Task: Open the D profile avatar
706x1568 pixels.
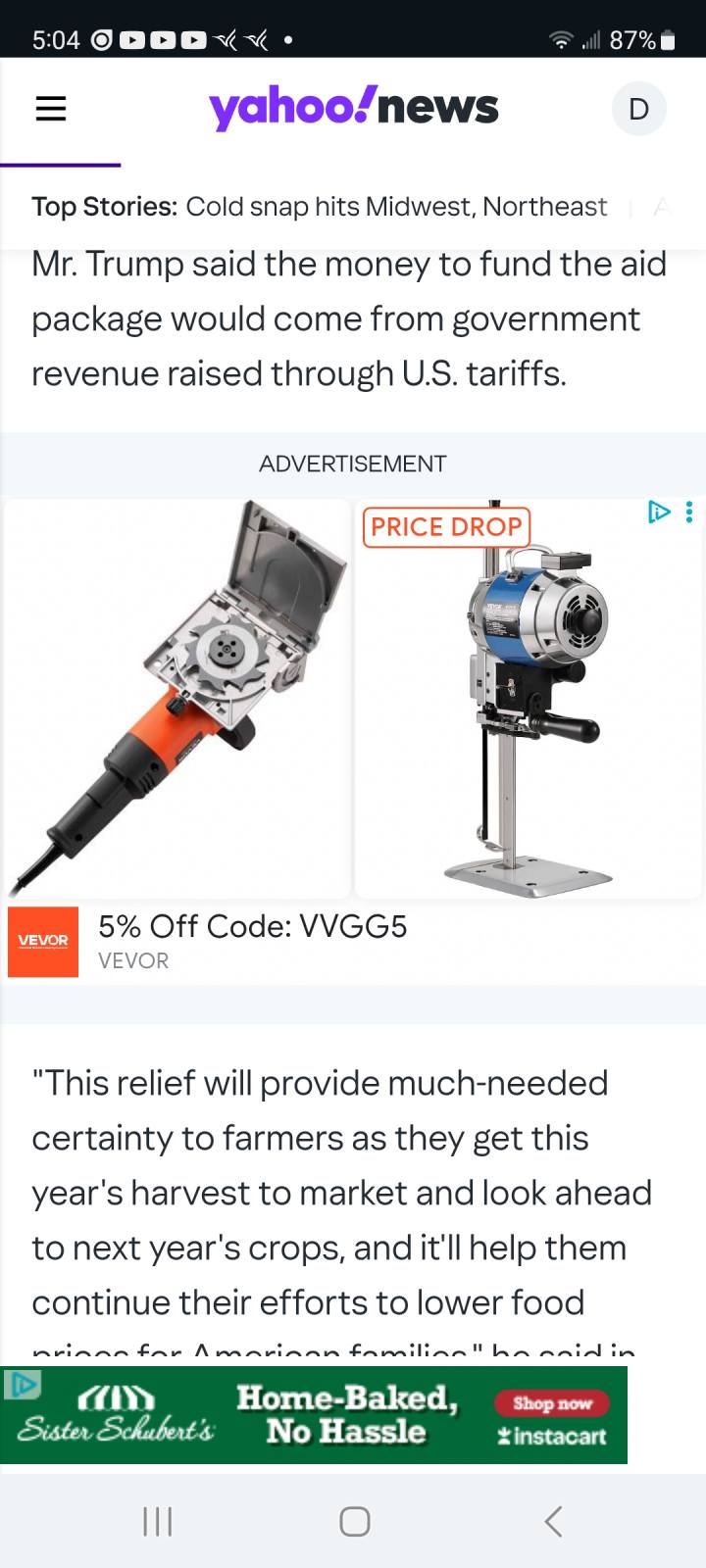Action: (x=638, y=109)
